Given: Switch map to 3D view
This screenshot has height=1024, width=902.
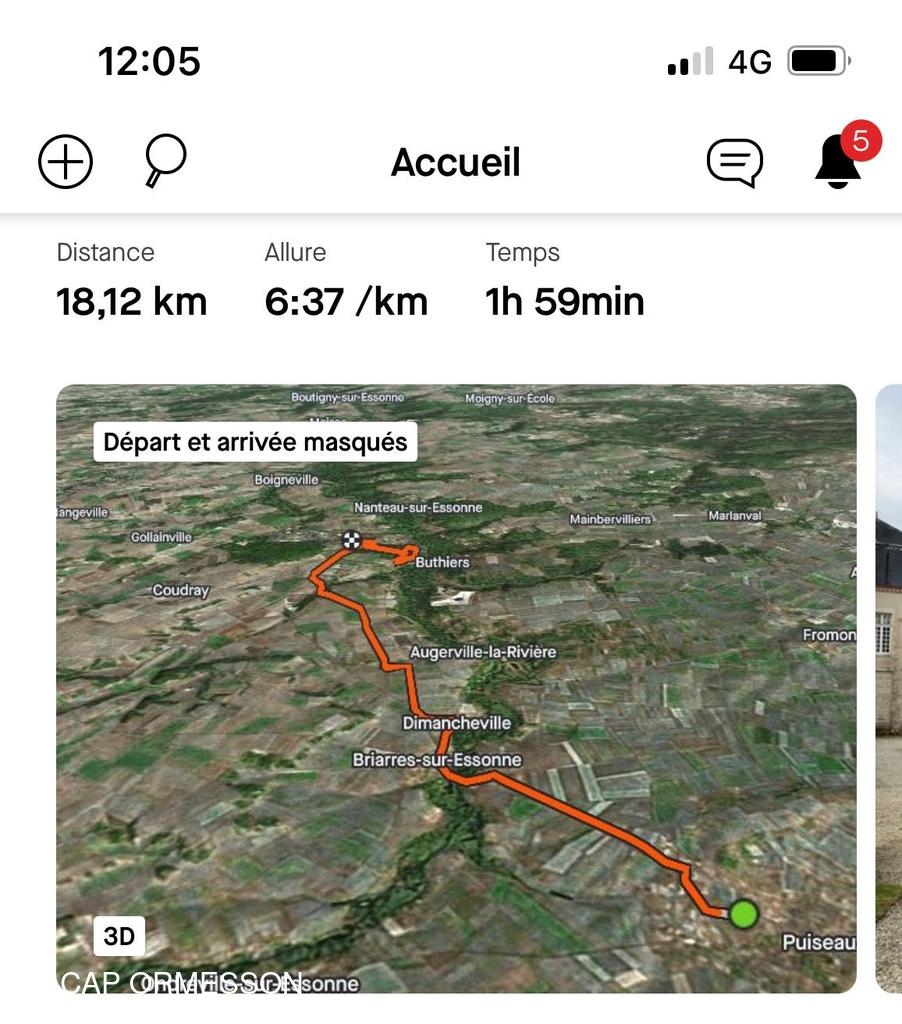Looking at the screenshot, I should (x=119, y=936).
